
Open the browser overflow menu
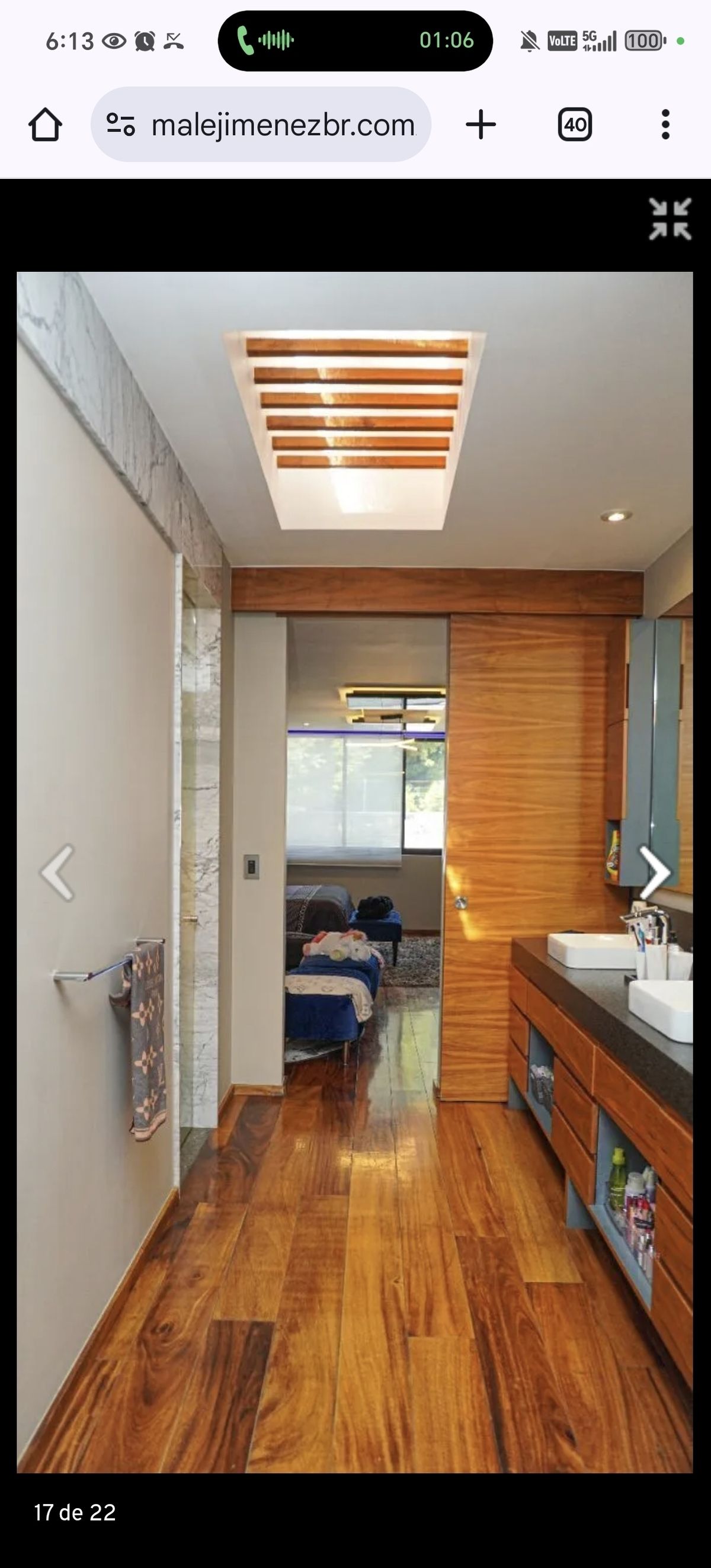coord(665,125)
